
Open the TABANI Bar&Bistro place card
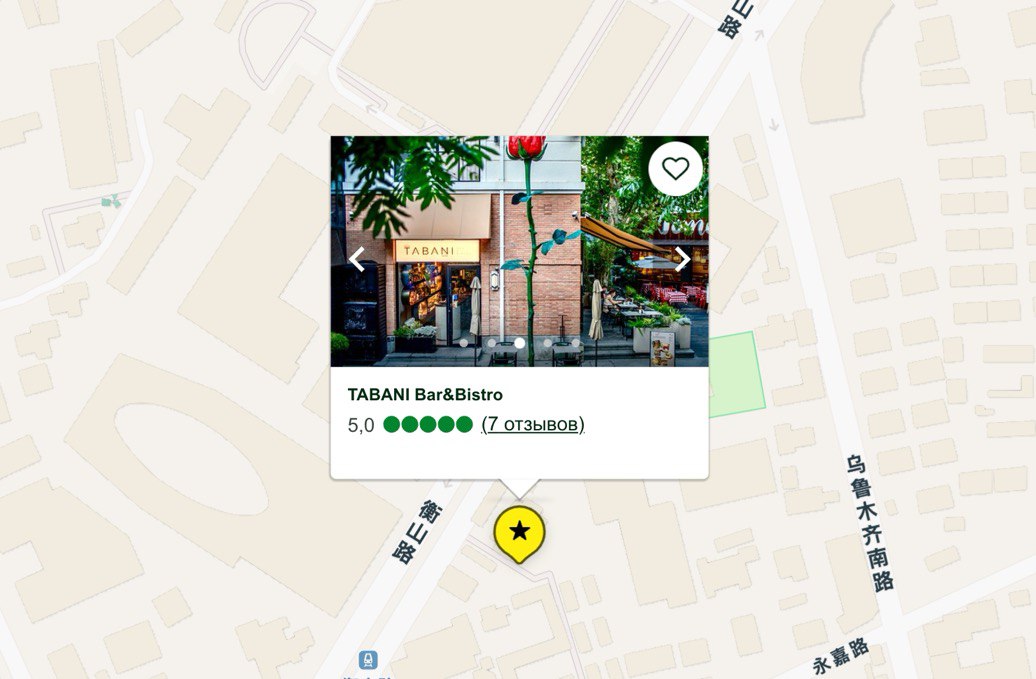[425, 395]
